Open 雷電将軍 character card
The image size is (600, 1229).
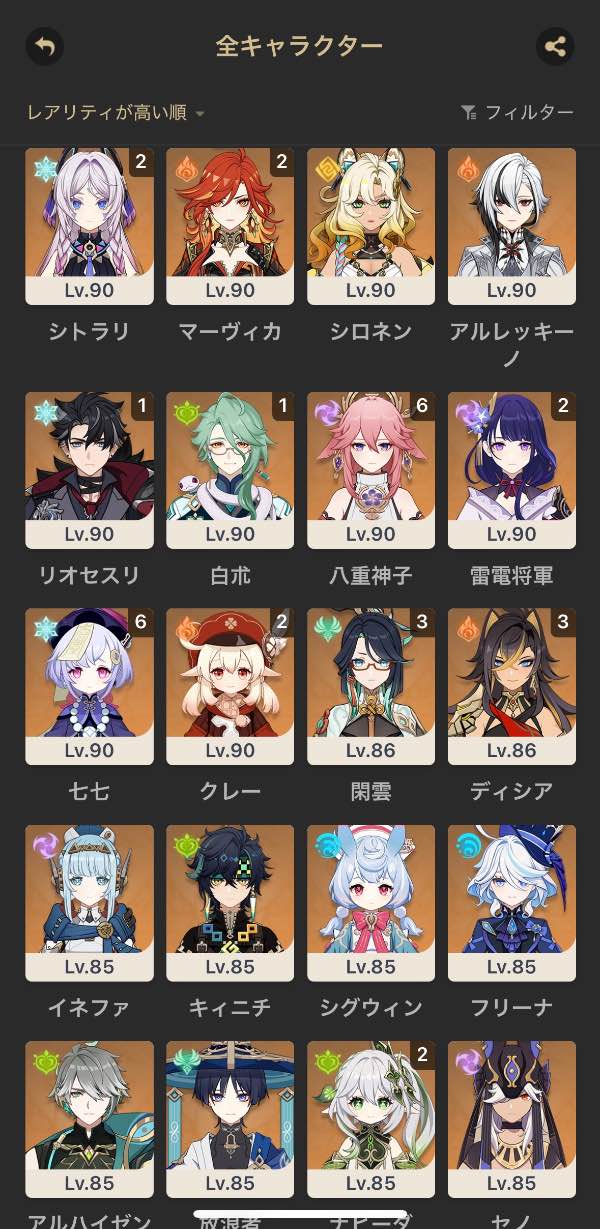tap(511, 470)
